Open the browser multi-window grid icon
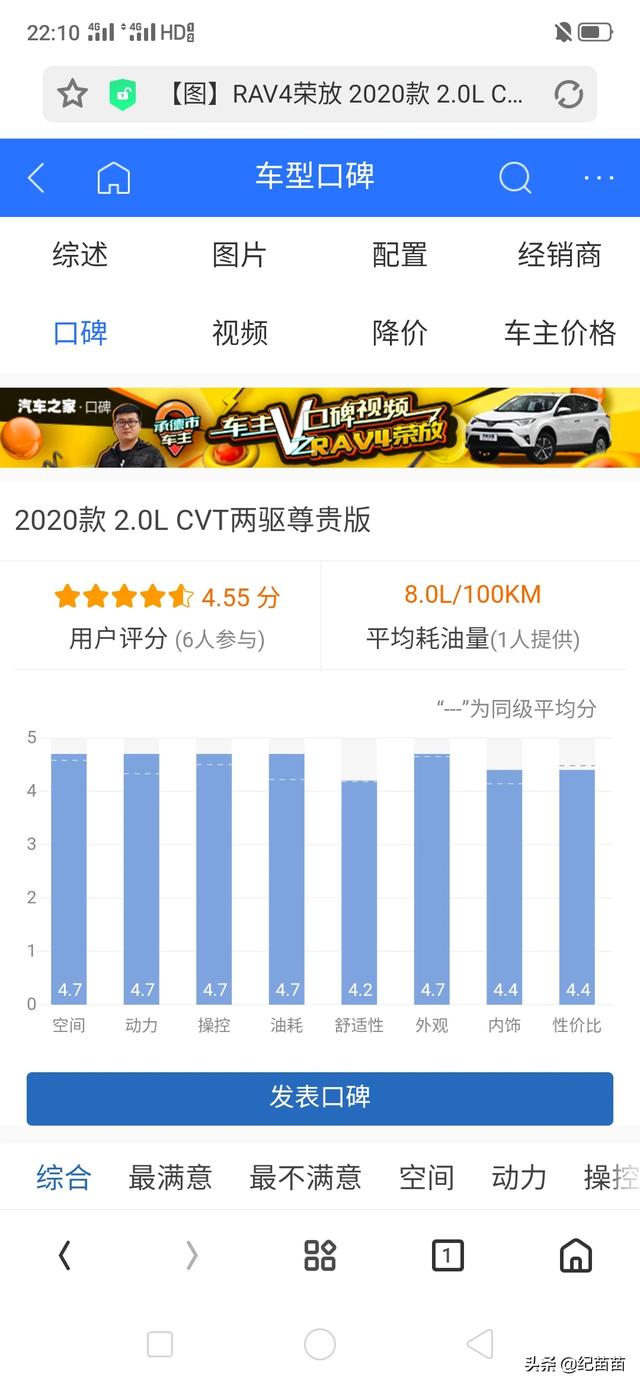 (320, 1255)
